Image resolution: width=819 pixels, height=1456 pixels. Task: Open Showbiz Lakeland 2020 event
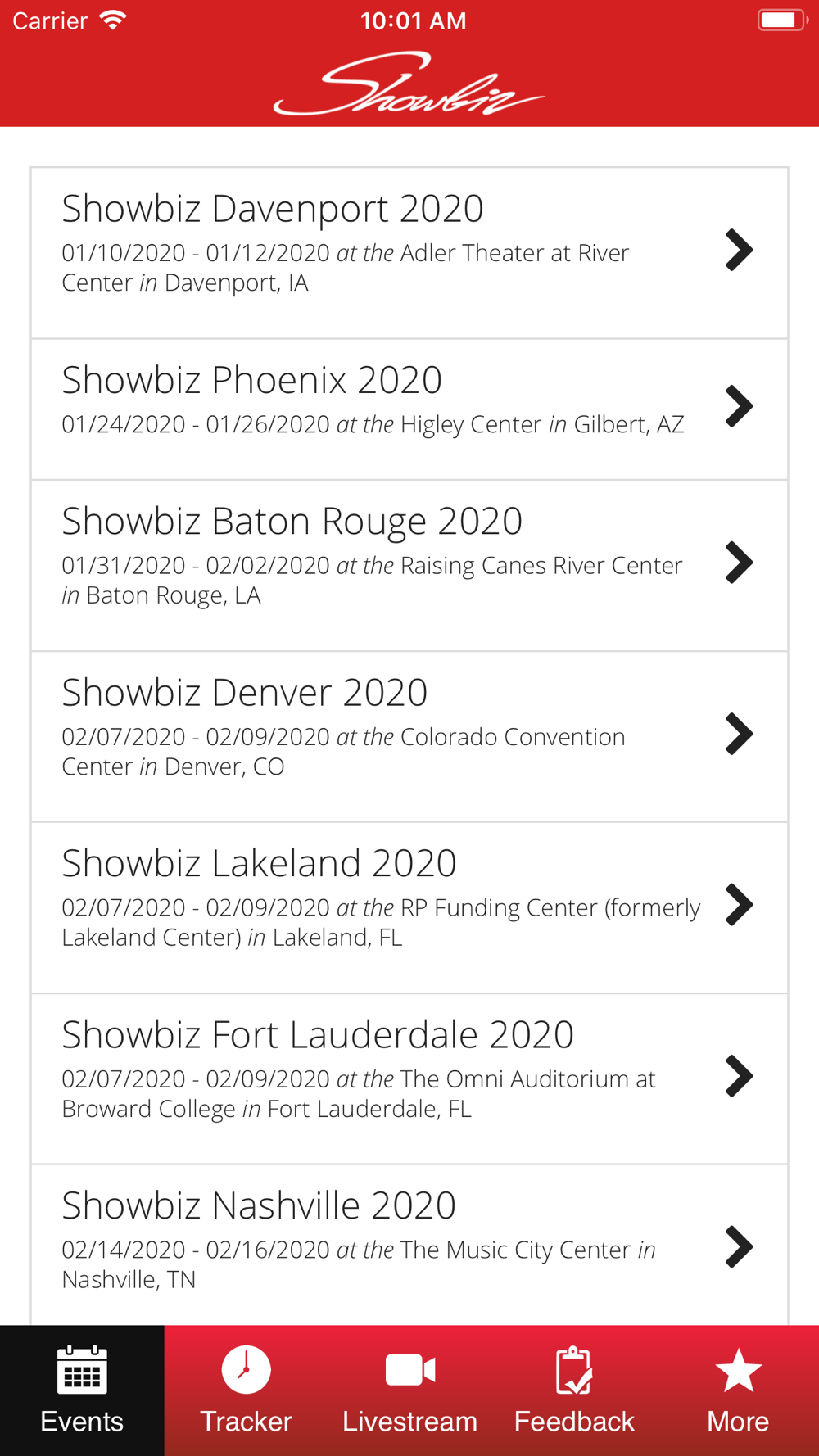pos(409,908)
